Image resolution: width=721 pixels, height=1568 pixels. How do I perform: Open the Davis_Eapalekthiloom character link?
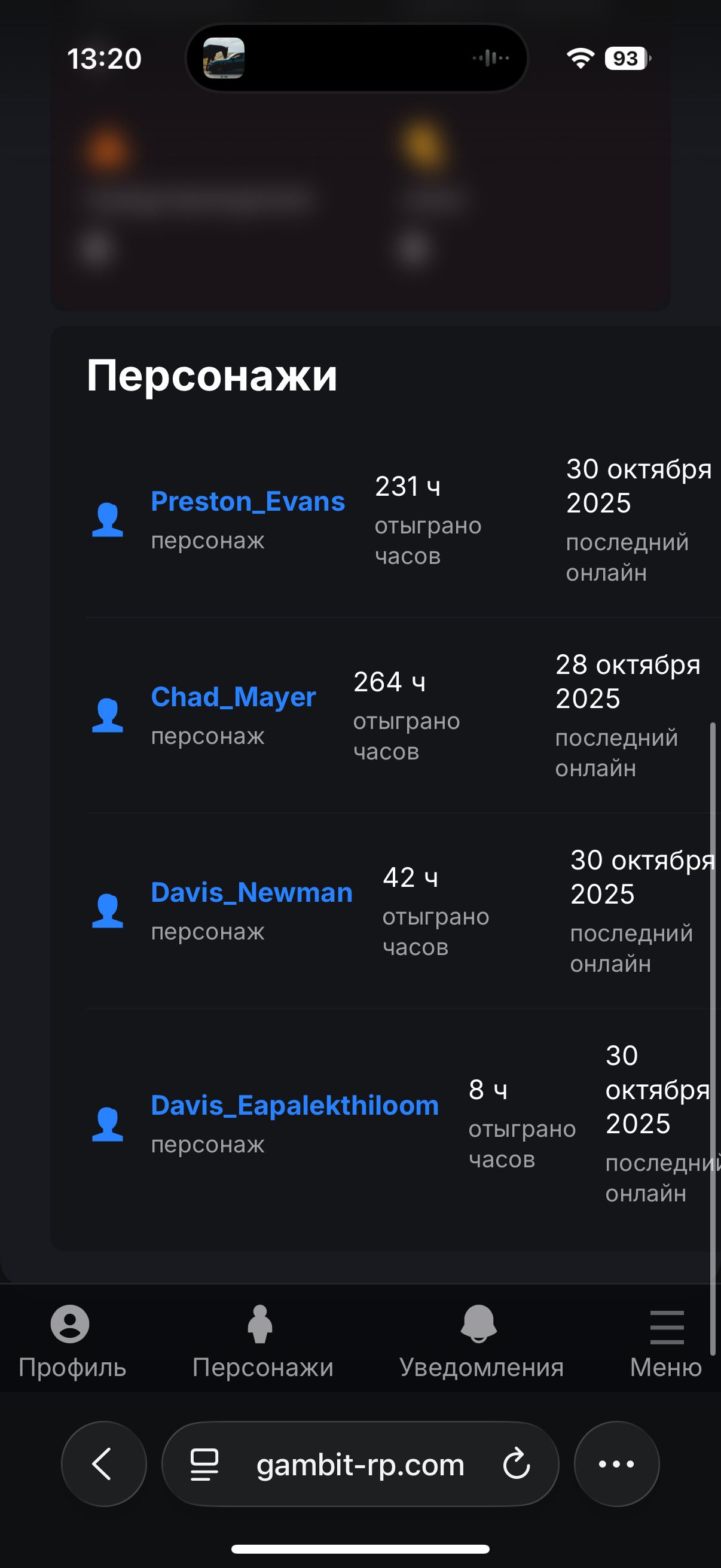click(295, 1105)
